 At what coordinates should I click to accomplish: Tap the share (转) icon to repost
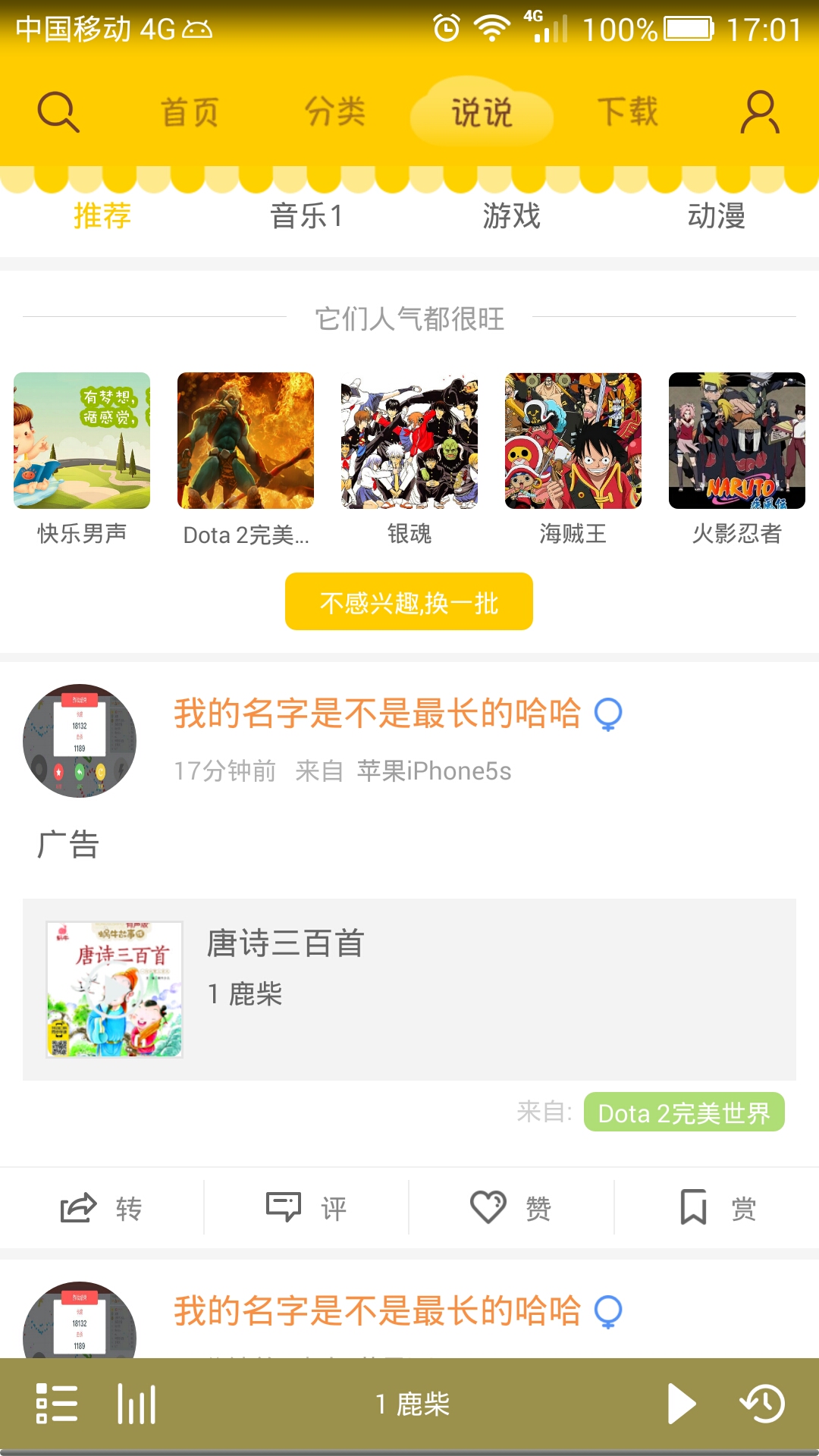point(102,1206)
